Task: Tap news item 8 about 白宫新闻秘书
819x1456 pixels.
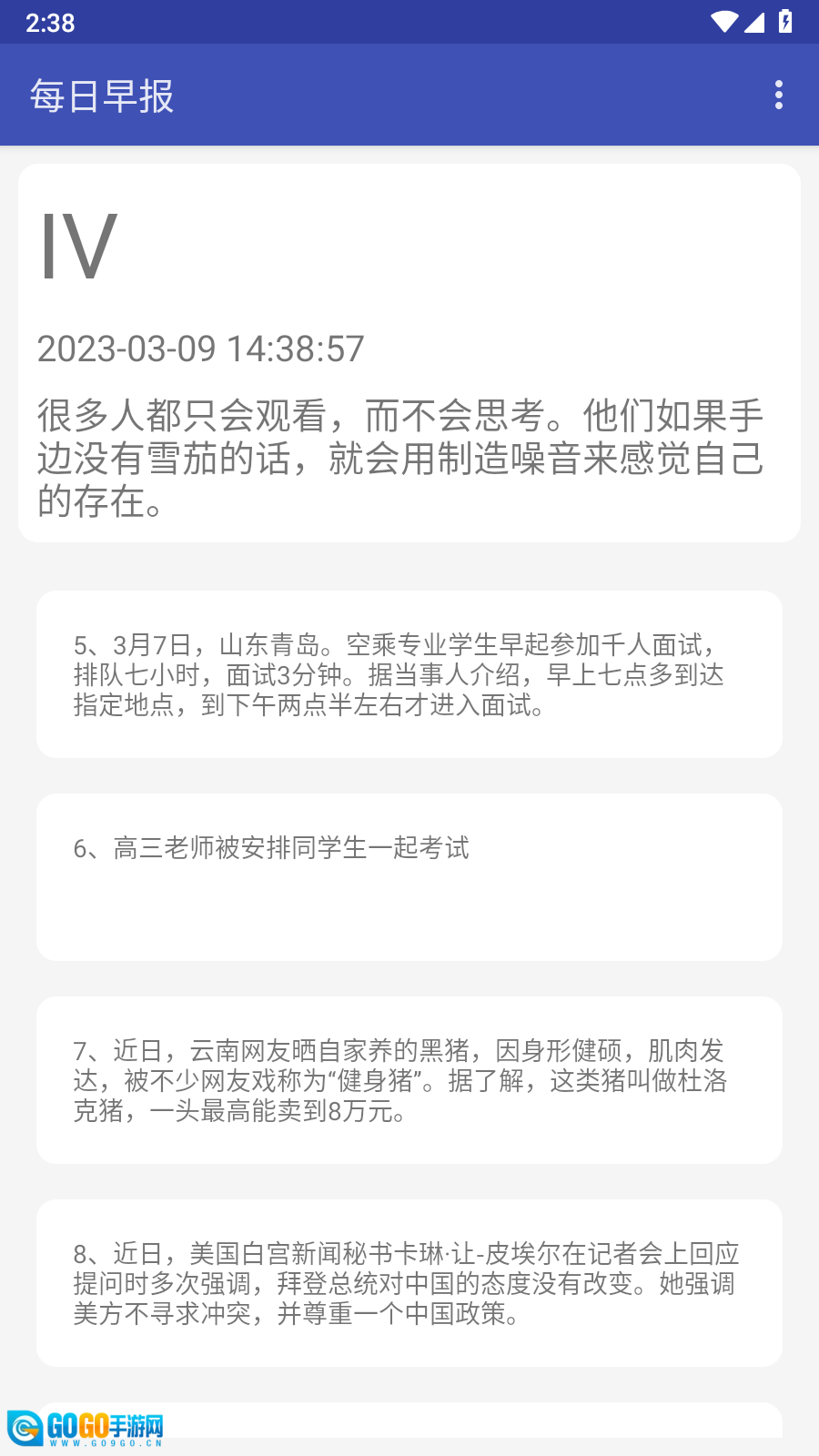Action: pyautogui.click(x=409, y=1281)
